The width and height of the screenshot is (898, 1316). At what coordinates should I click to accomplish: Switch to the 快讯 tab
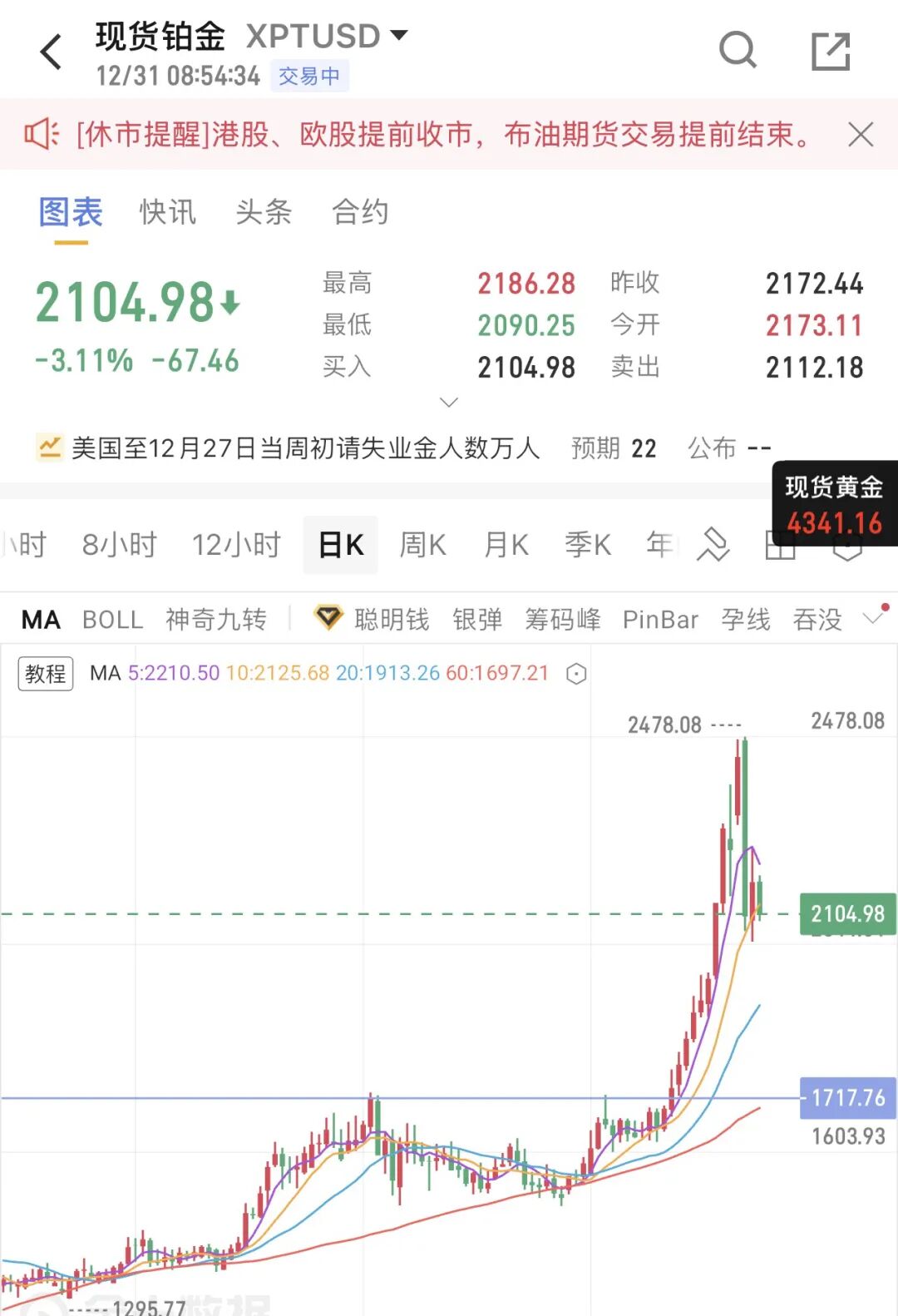(x=167, y=212)
